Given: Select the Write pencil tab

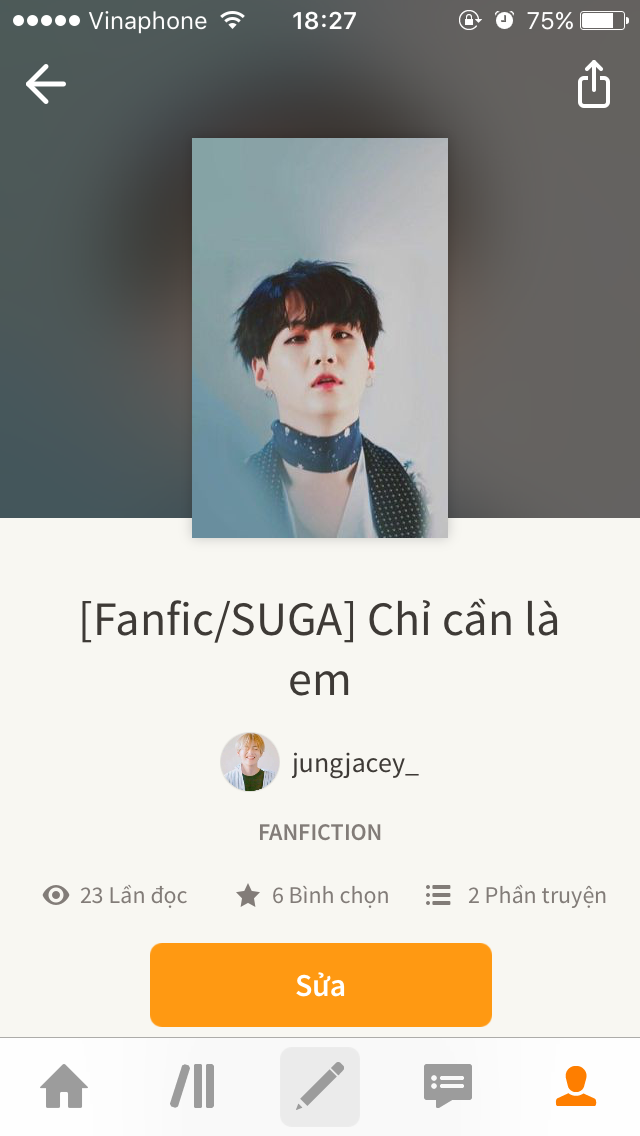Looking at the screenshot, I should 320,1086.
